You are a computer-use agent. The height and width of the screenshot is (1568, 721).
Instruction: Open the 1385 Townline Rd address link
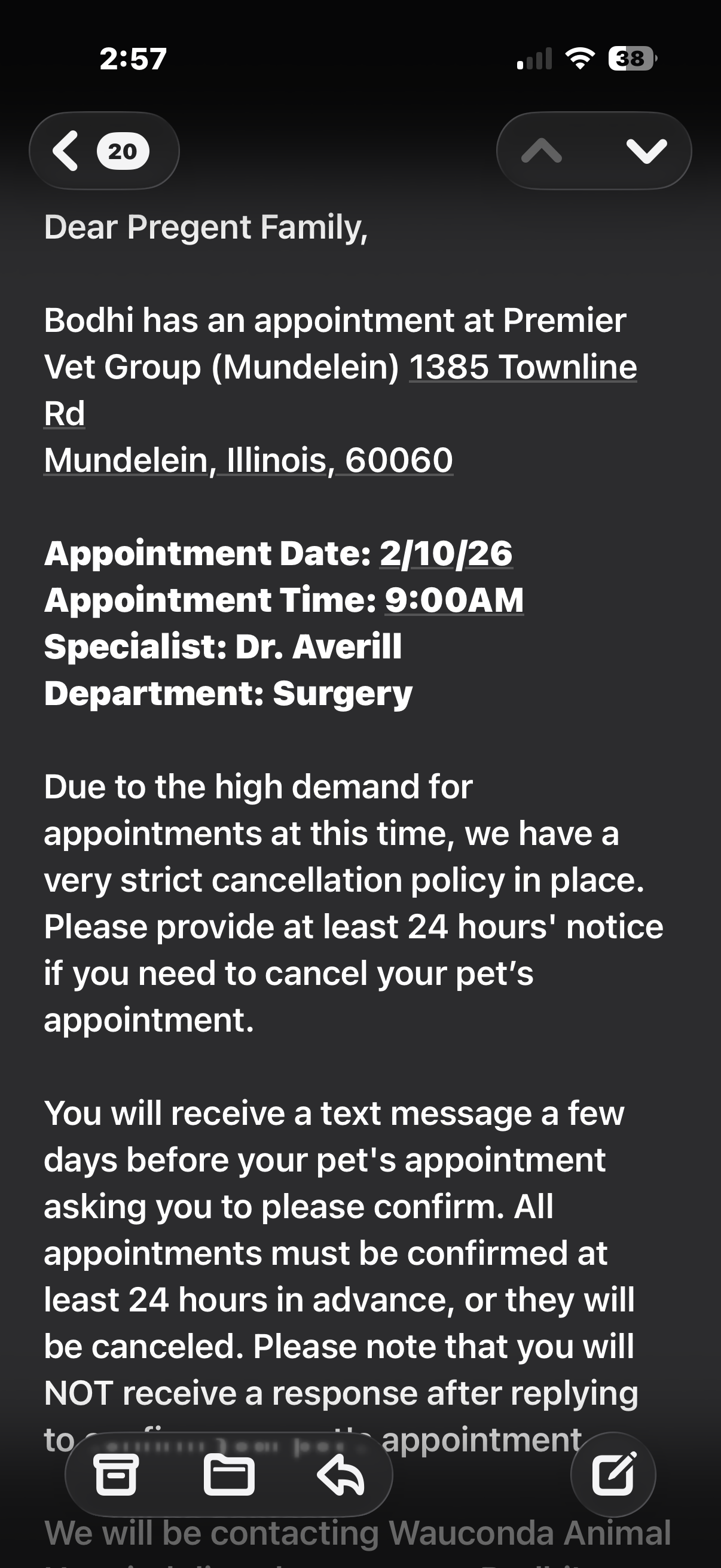tap(522, 368)
